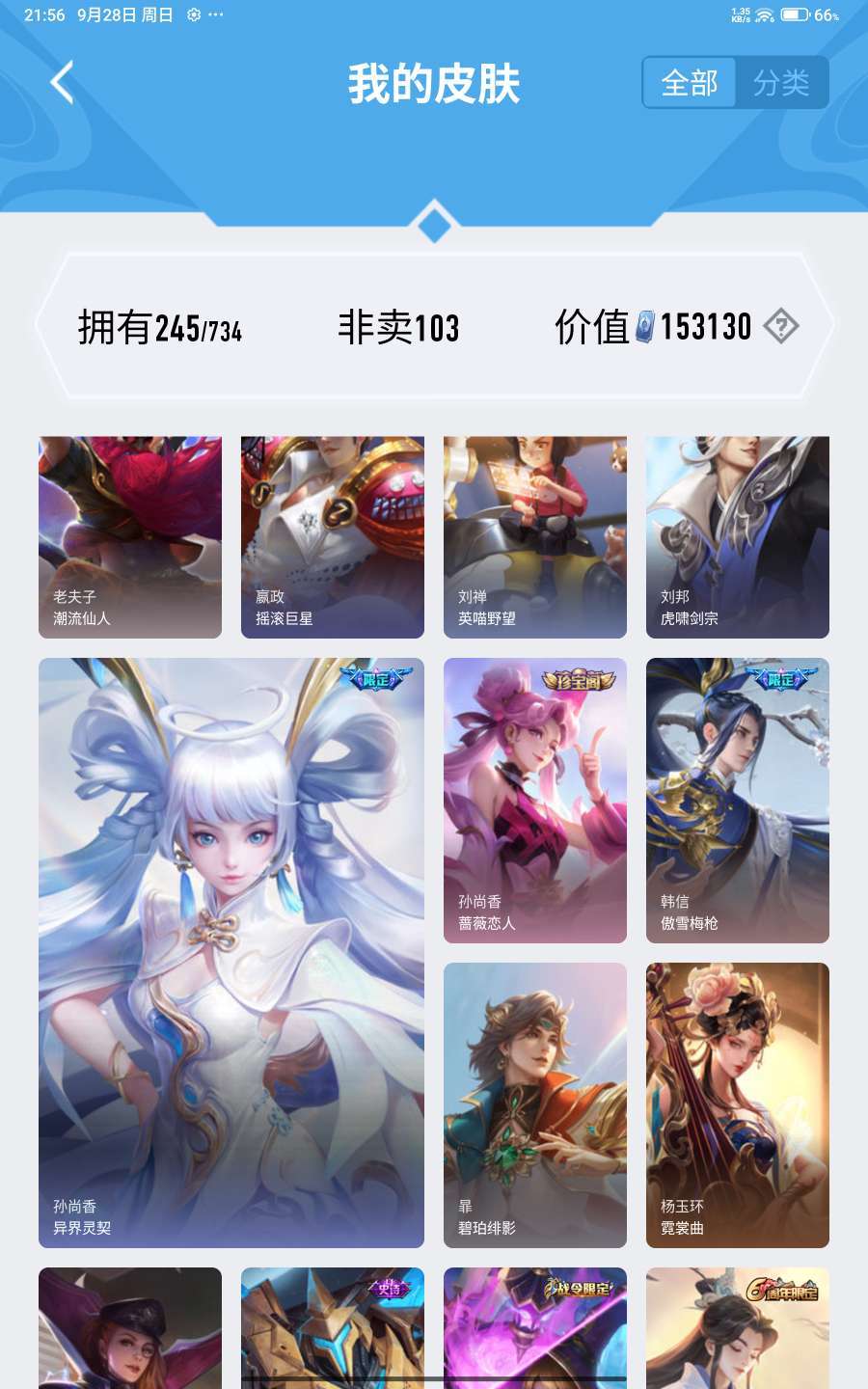Open 韩信 傲雪梅枪 skin card

[738, 801]
